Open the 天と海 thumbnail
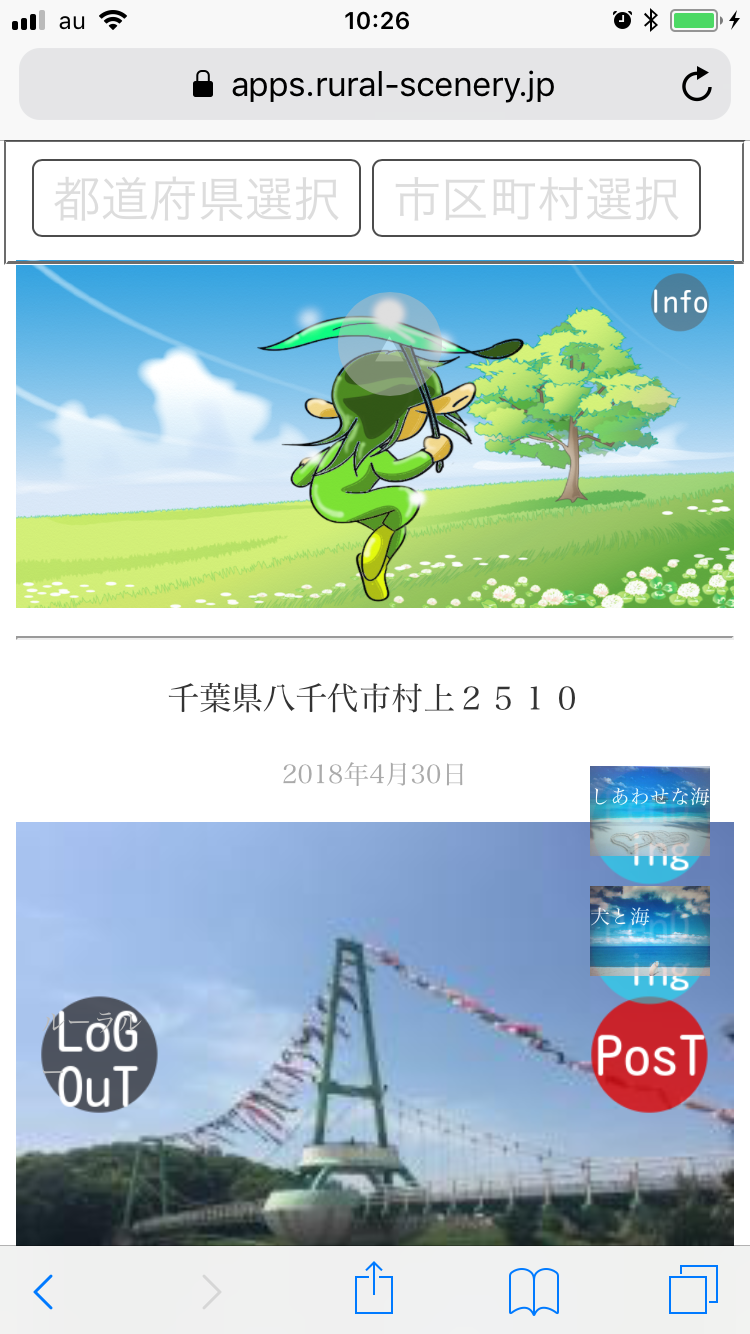 [650, 930]
